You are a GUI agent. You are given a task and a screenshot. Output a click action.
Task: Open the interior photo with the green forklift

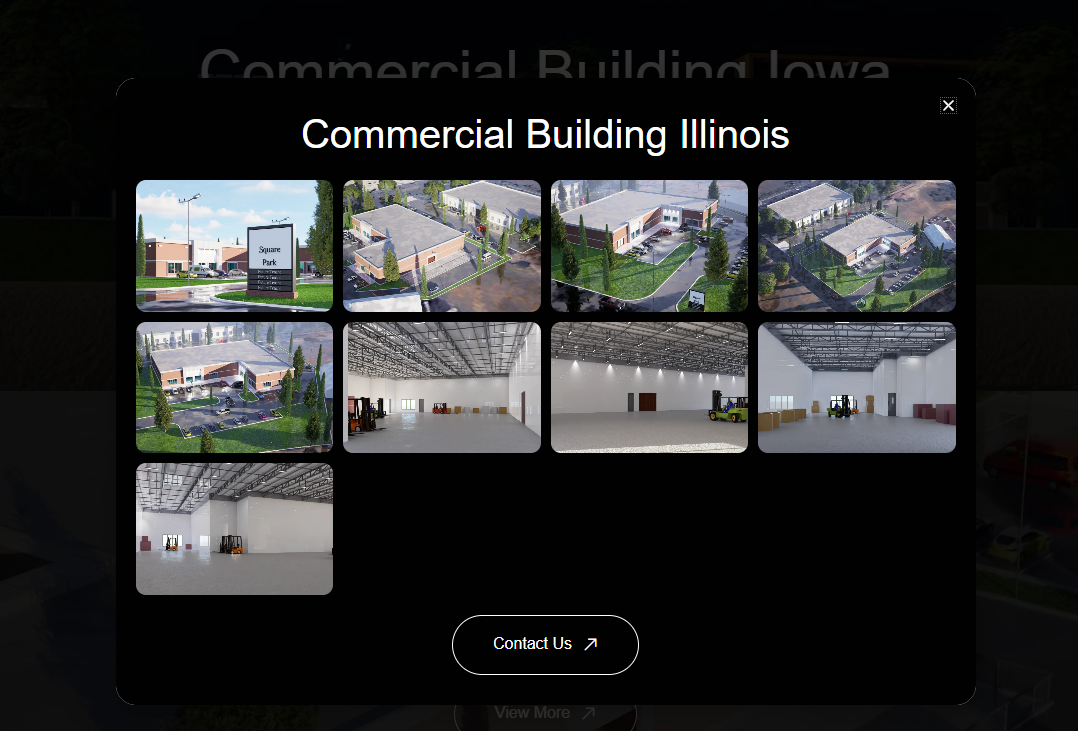649,387
